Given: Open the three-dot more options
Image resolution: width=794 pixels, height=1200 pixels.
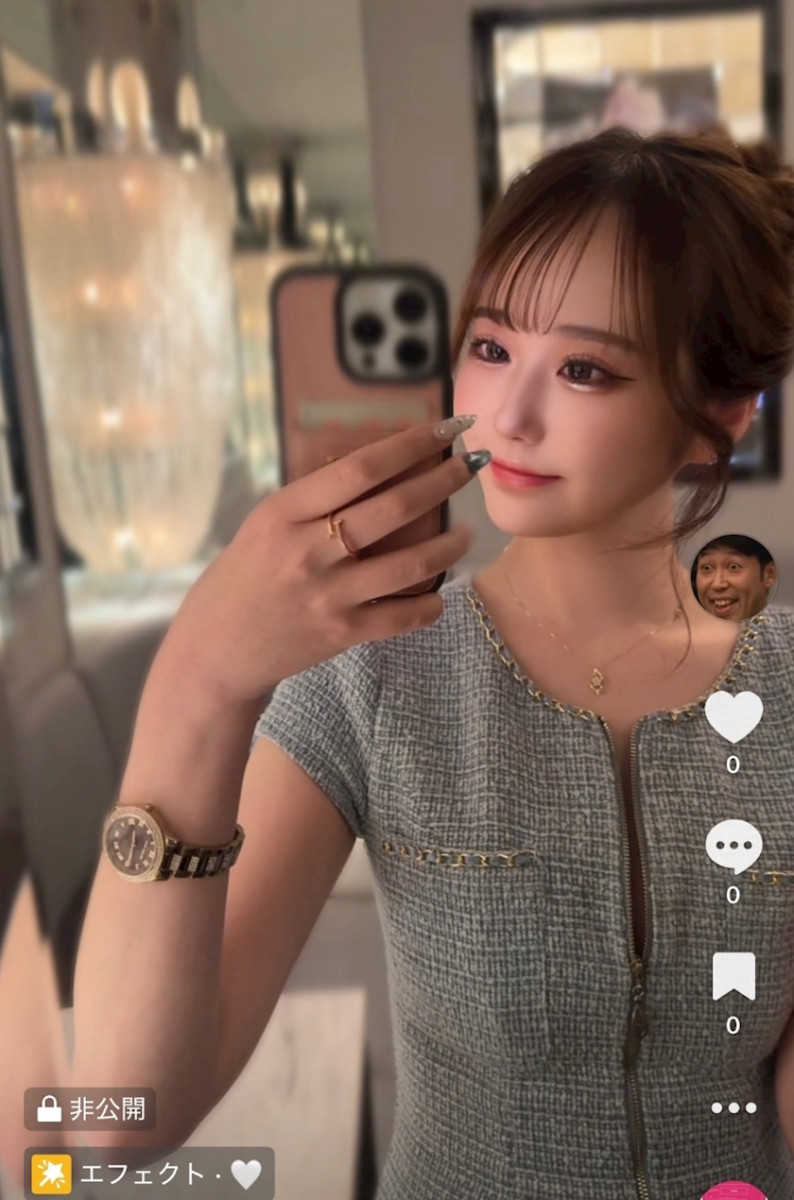Looking at the screenshot, I should [733, 1107].
